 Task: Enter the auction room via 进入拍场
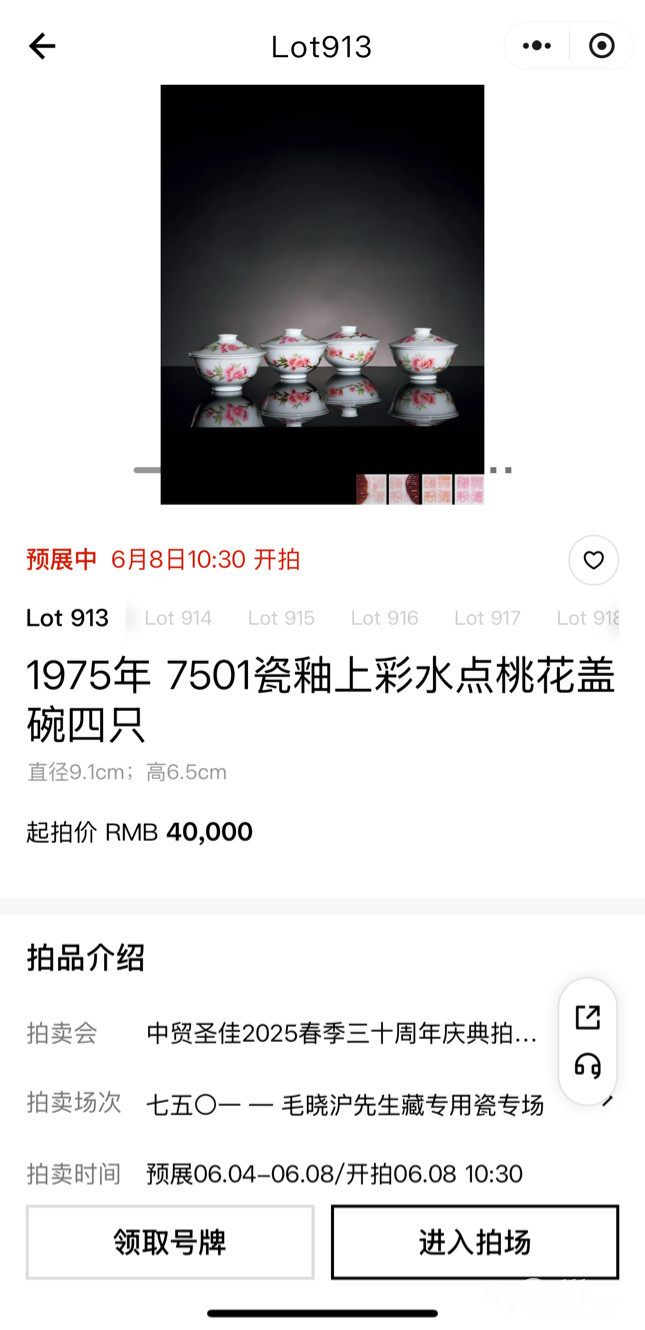[475, 1242]
